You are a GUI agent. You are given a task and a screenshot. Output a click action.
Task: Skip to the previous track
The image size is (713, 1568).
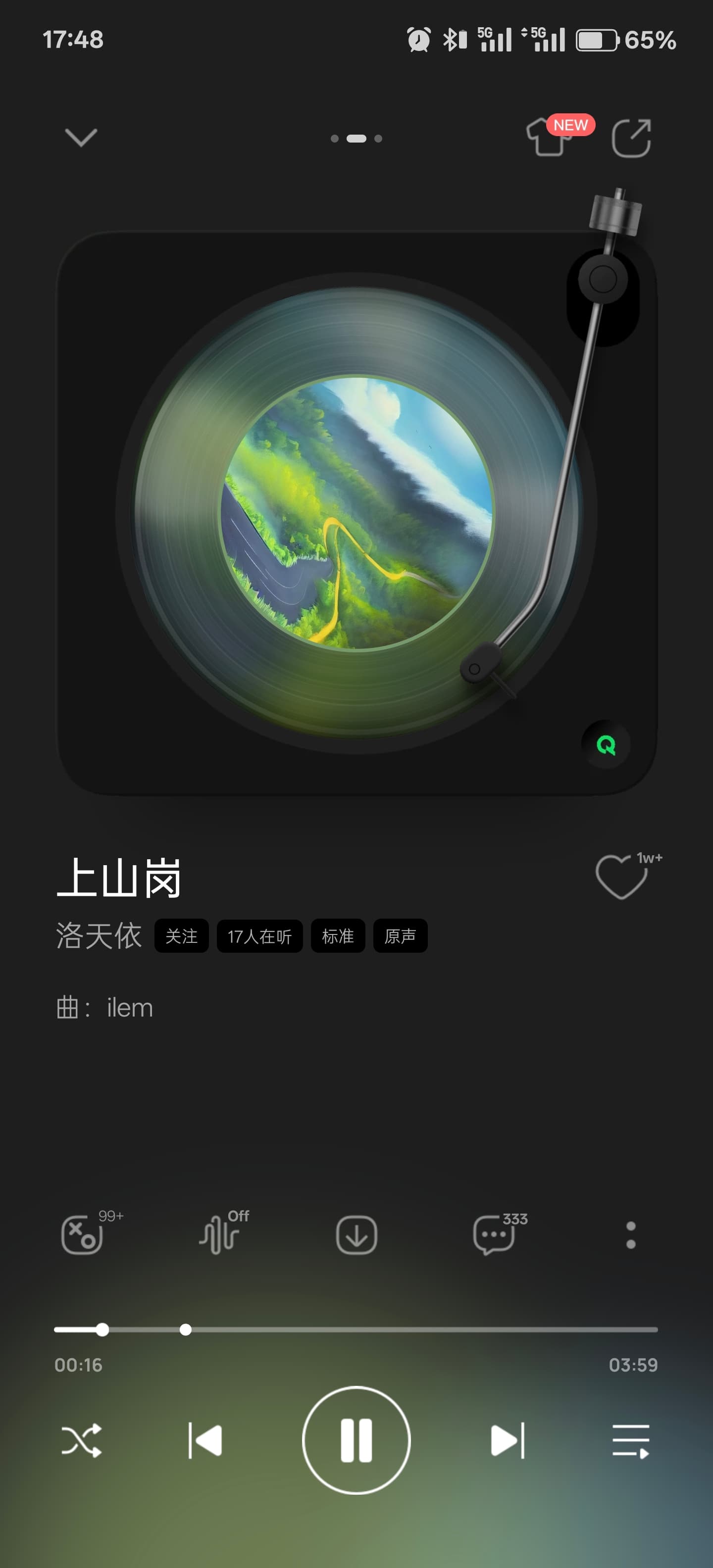point(205,1440)
